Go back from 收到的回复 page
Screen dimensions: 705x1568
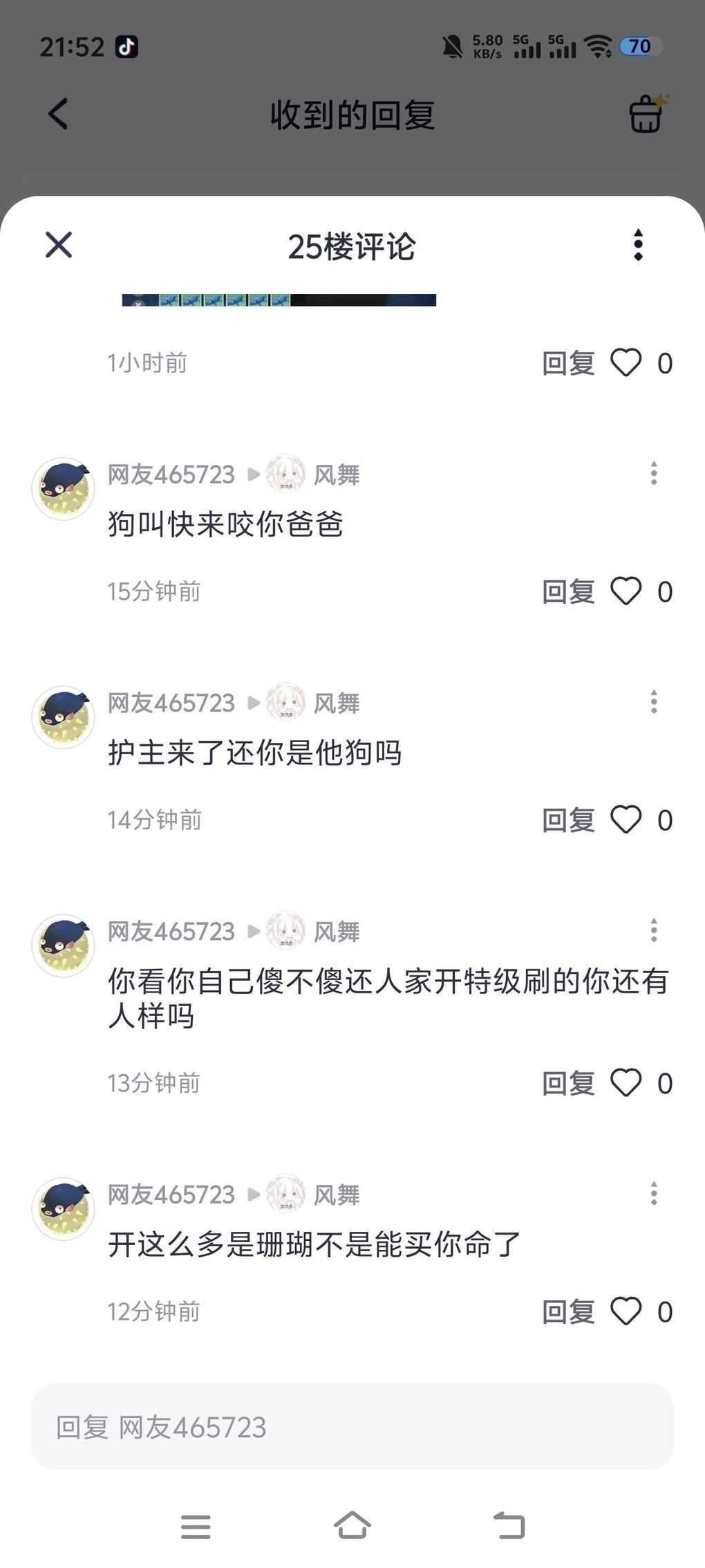coord(59,114)
